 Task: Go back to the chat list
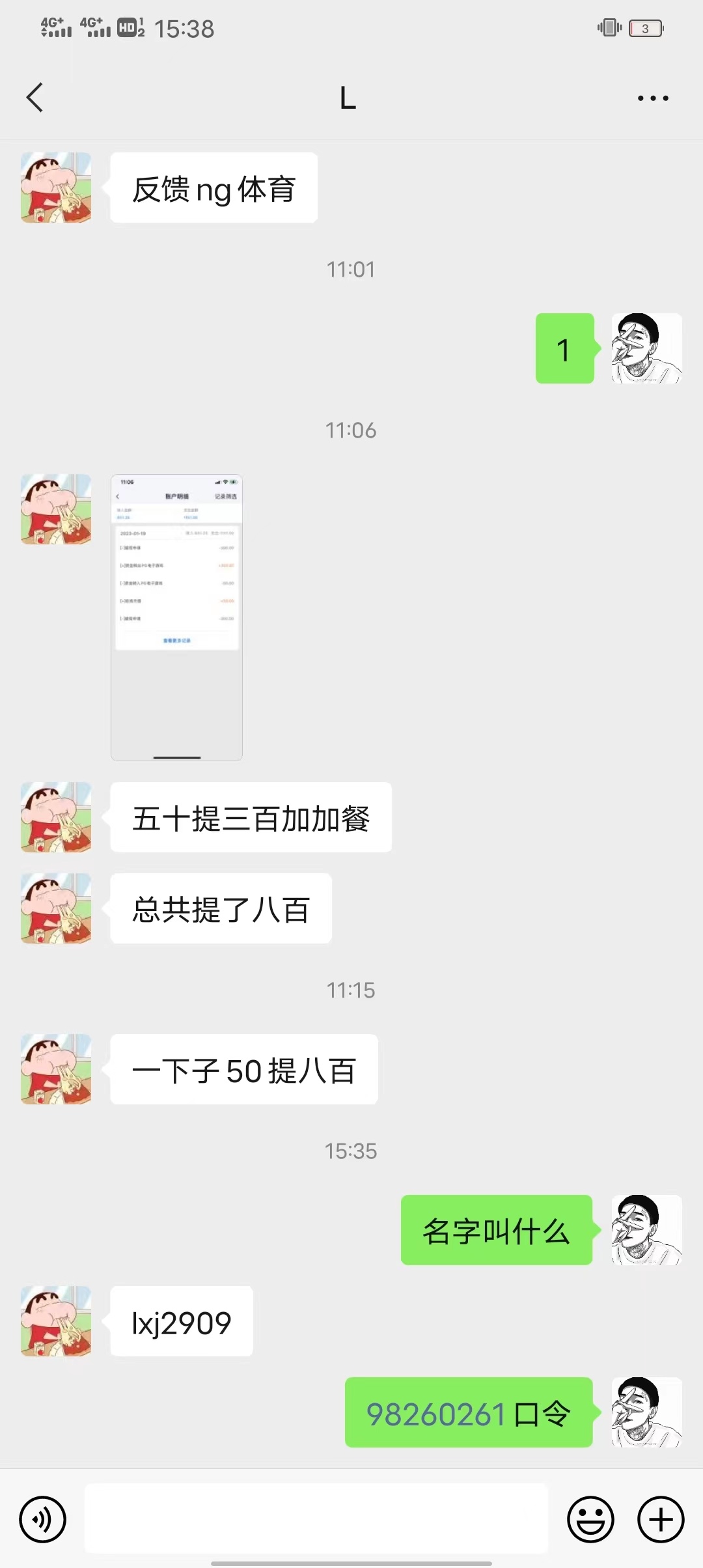(x=35, y=98)
